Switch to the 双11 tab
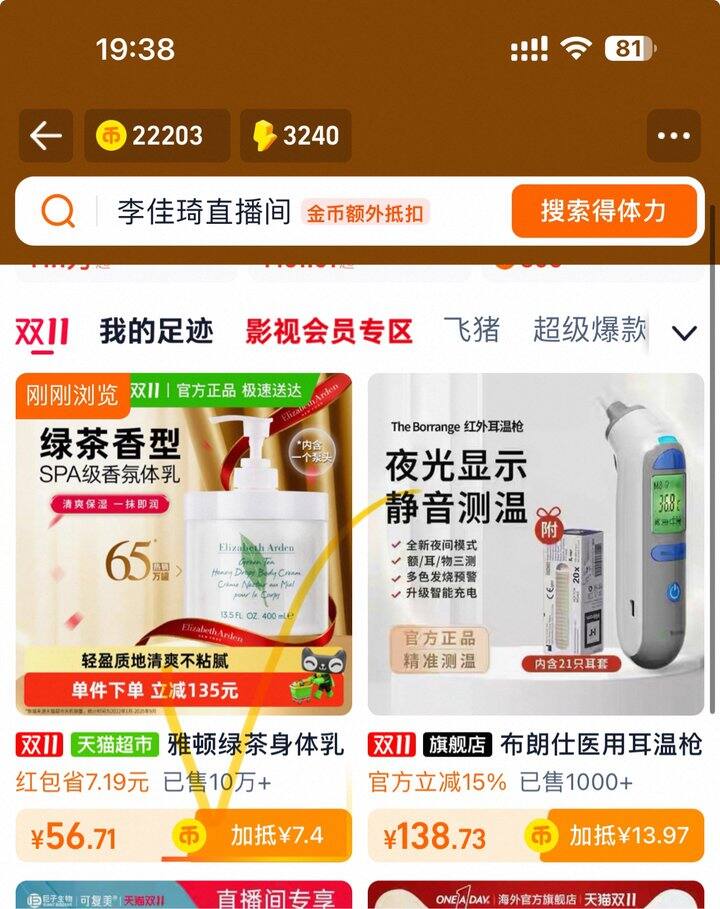Screen dimensions: 720x909 click(42, 331)
